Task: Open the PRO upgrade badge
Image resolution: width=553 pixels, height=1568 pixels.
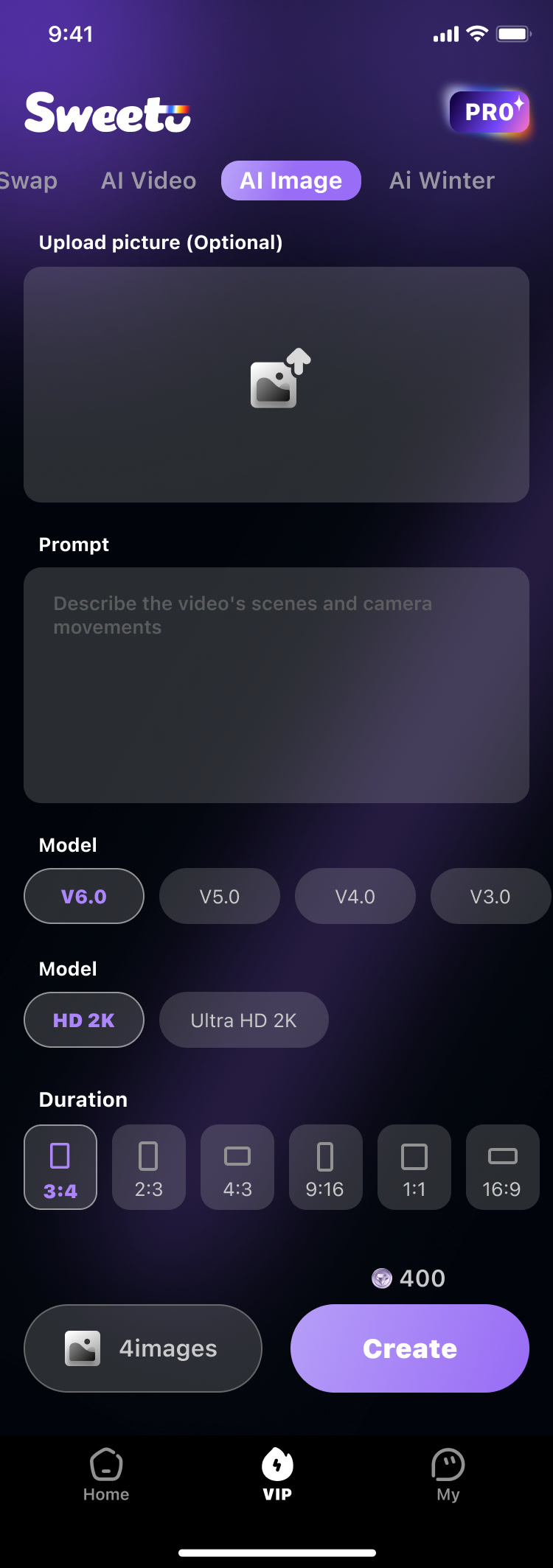Action: click(490, 112)
